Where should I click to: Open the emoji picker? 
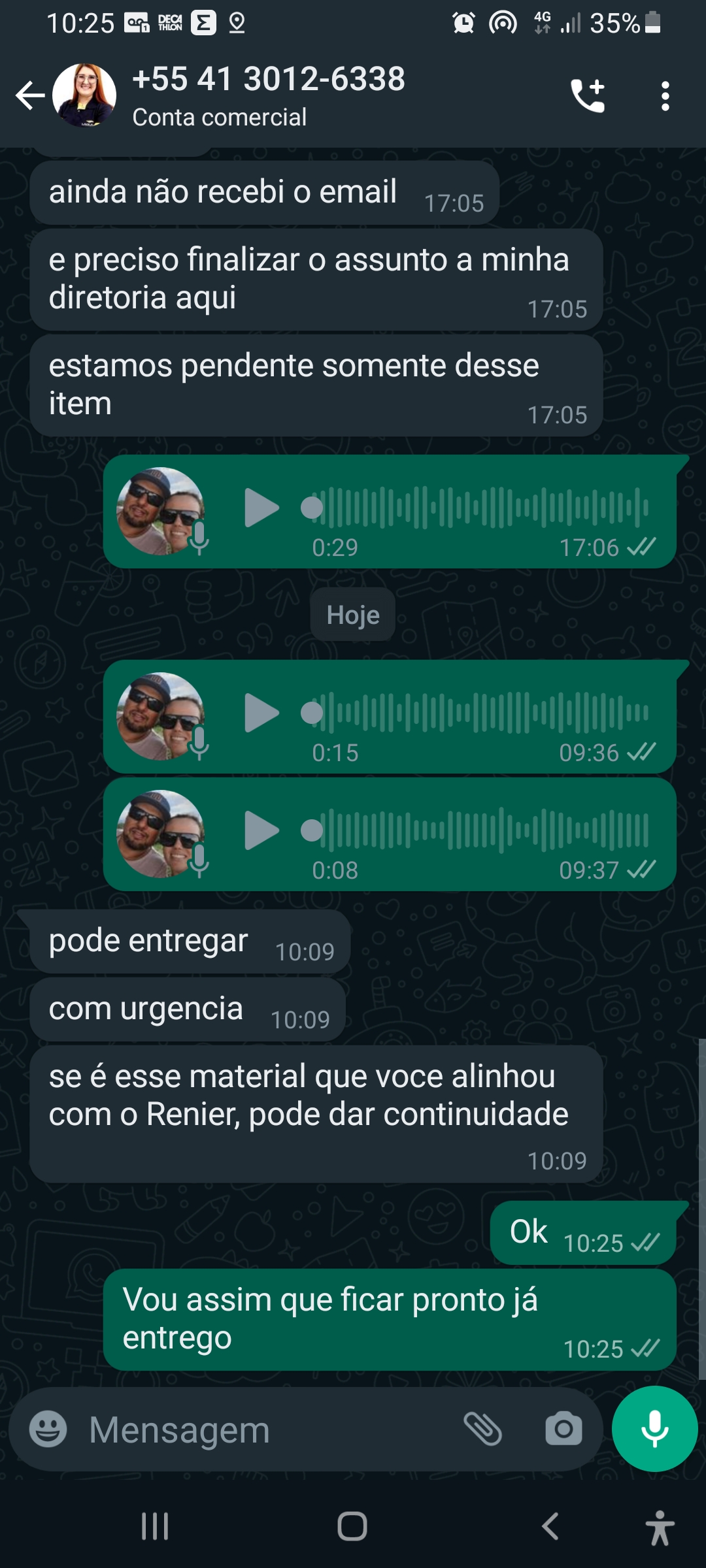48,1429
